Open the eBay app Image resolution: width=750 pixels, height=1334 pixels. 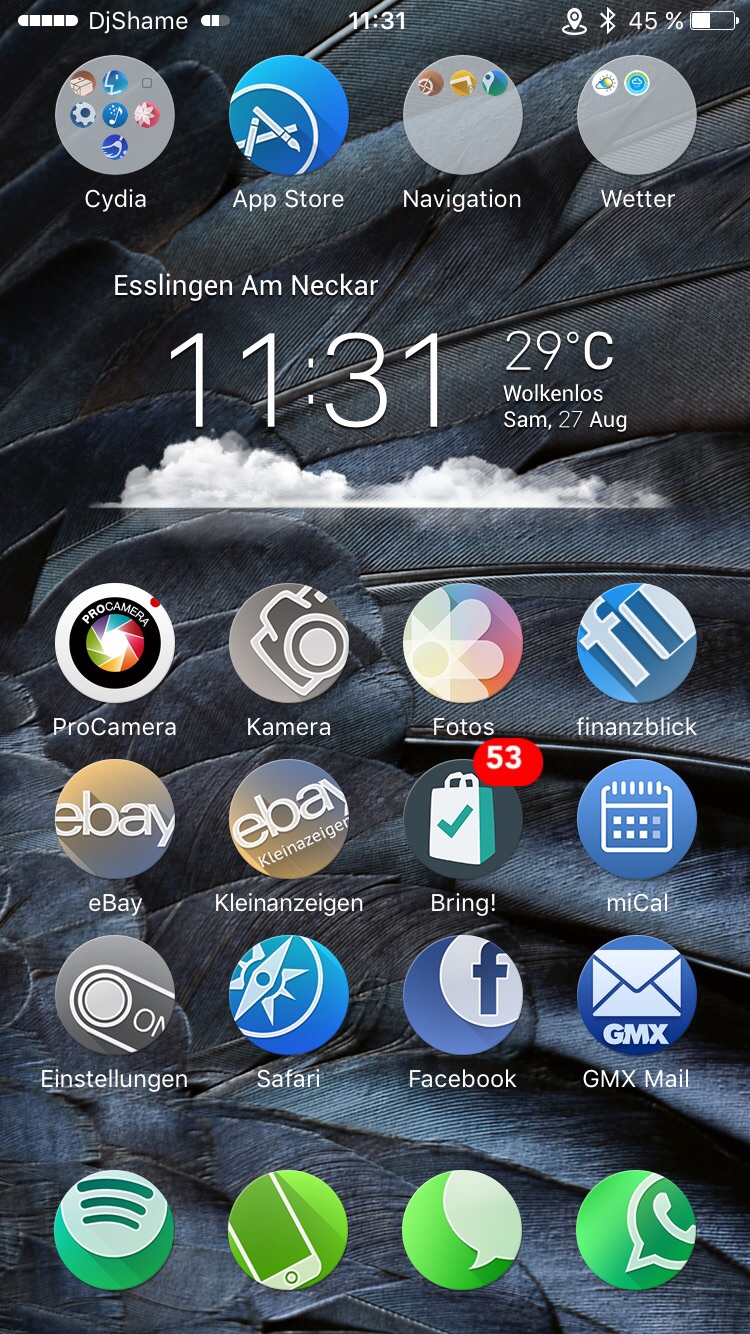[115, 819]
